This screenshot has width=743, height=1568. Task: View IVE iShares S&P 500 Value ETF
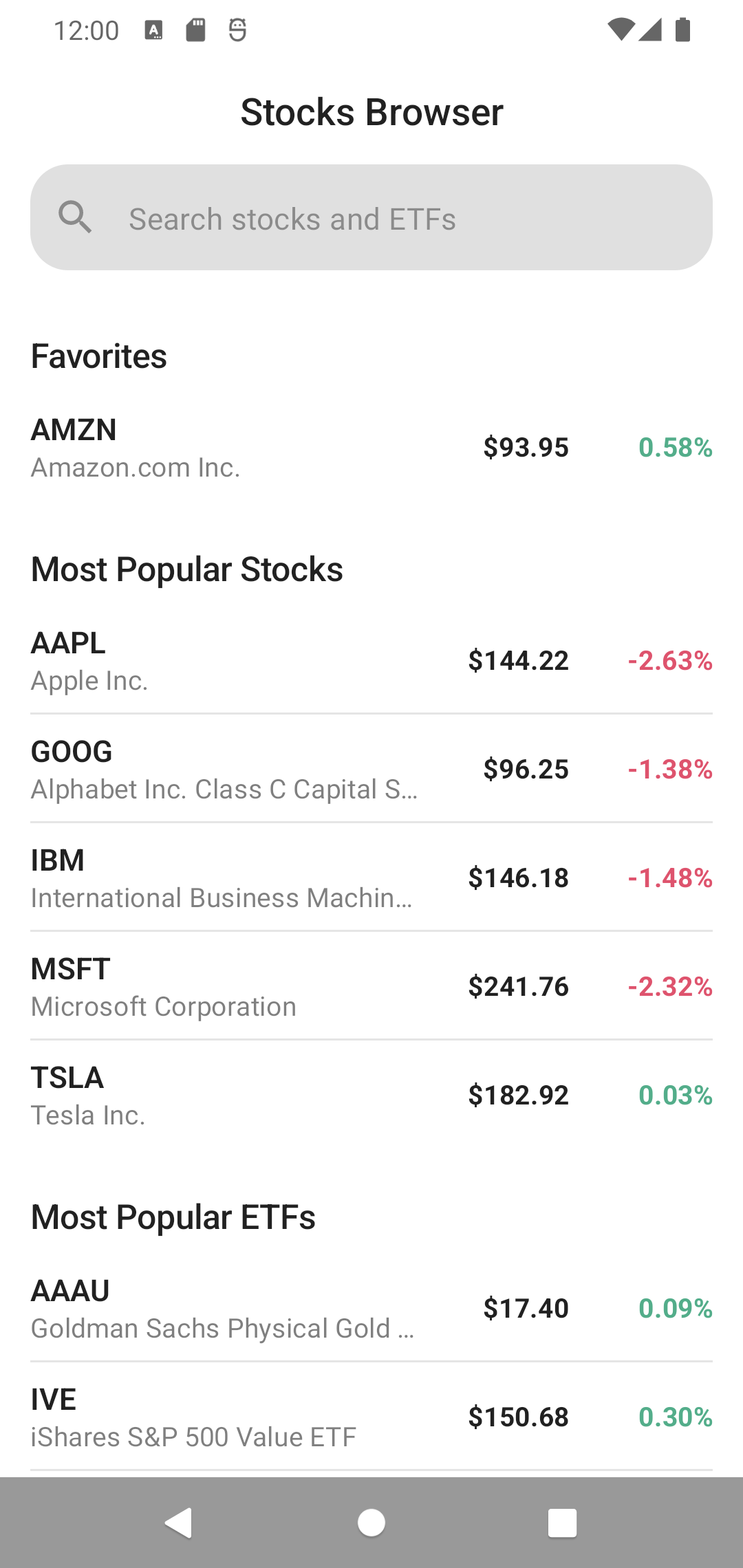[x=371, y=1417]
